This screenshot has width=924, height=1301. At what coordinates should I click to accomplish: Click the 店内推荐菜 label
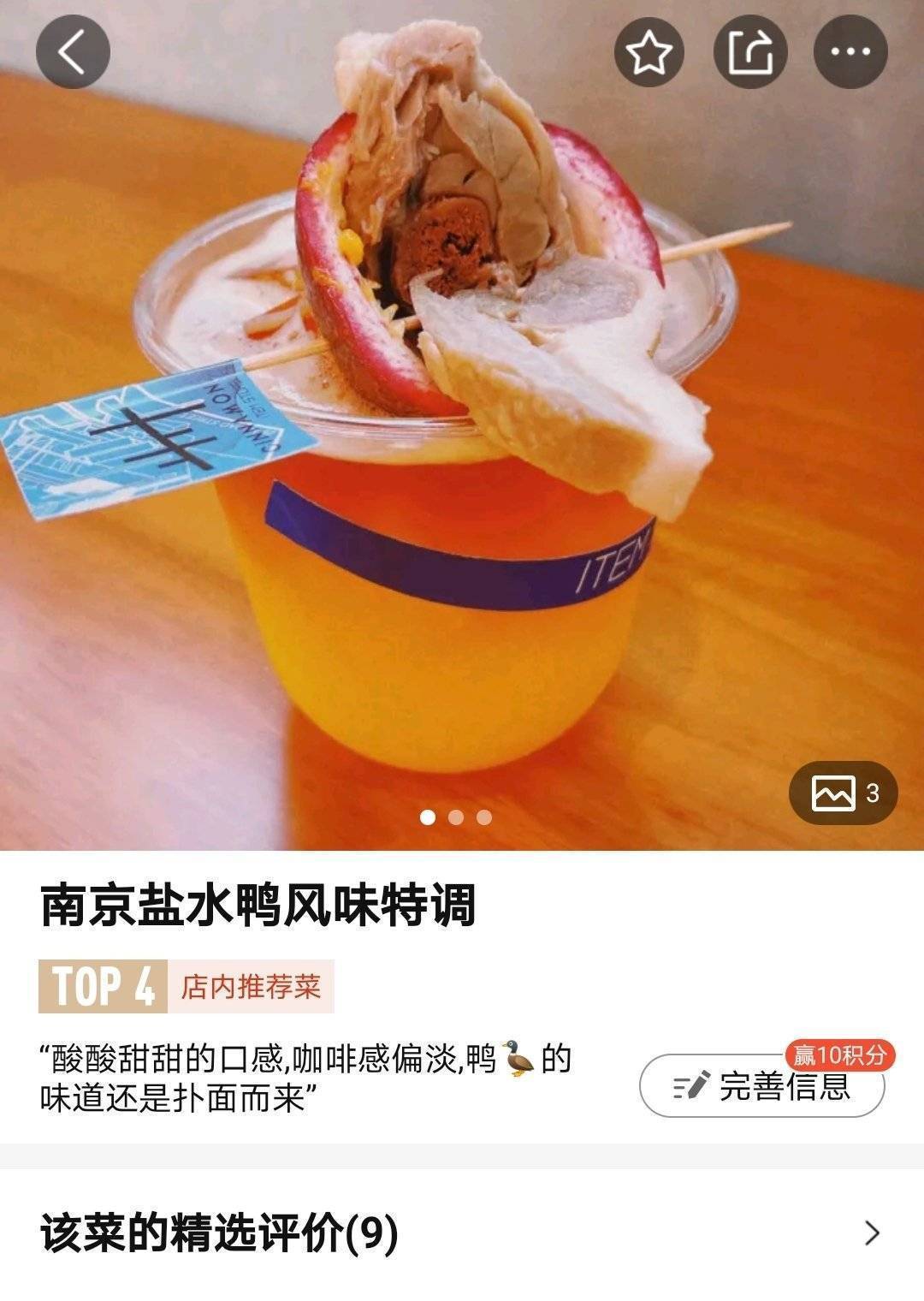click(249, 986)
